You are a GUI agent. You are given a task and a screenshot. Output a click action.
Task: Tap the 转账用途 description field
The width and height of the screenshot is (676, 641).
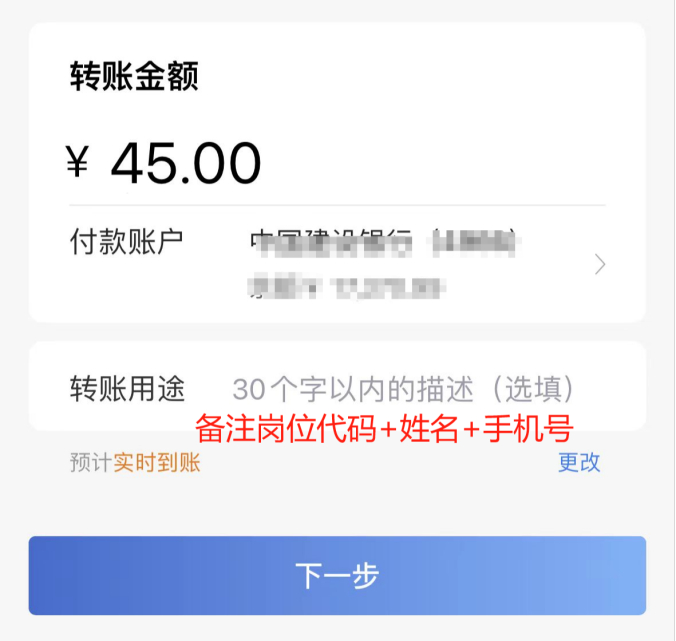pos(402,388)
